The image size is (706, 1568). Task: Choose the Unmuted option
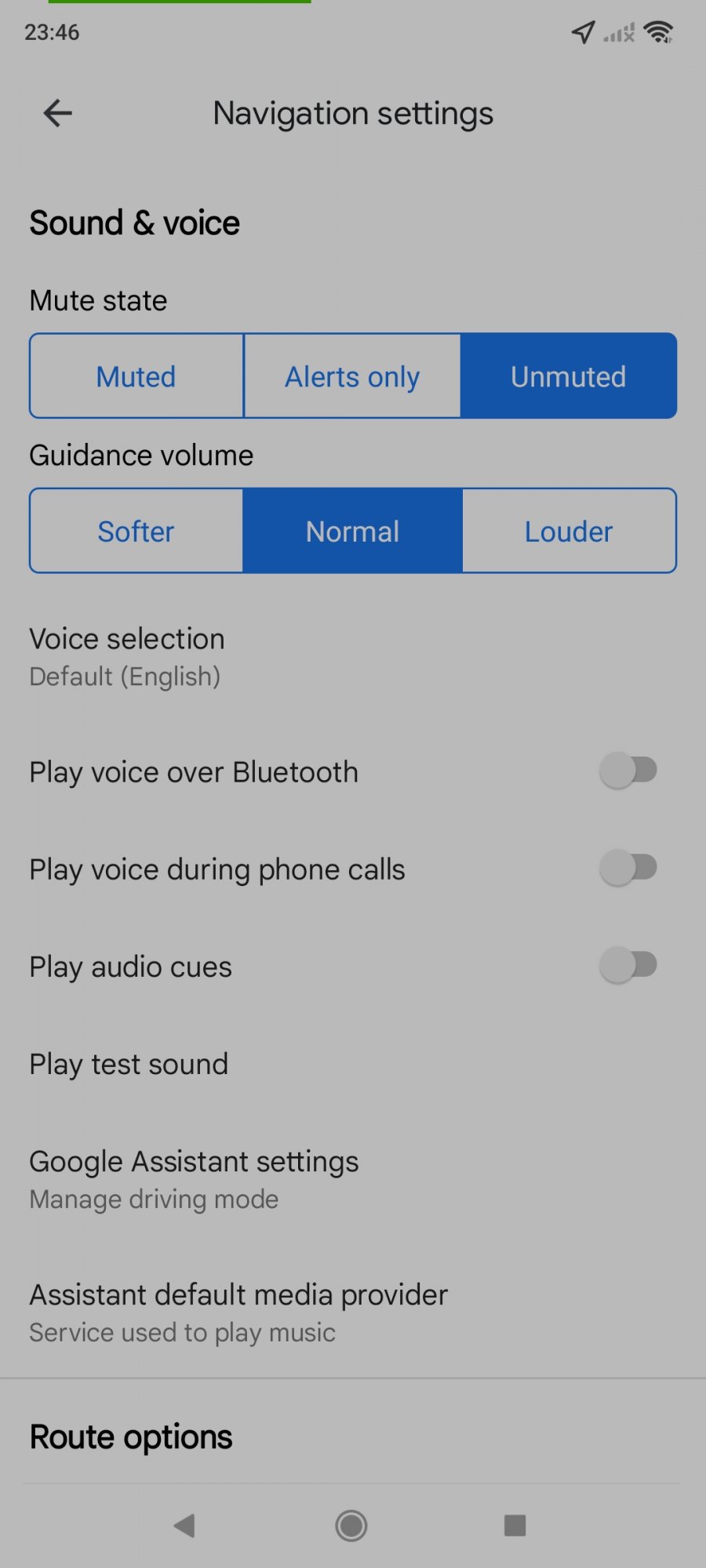coord(569,376)
